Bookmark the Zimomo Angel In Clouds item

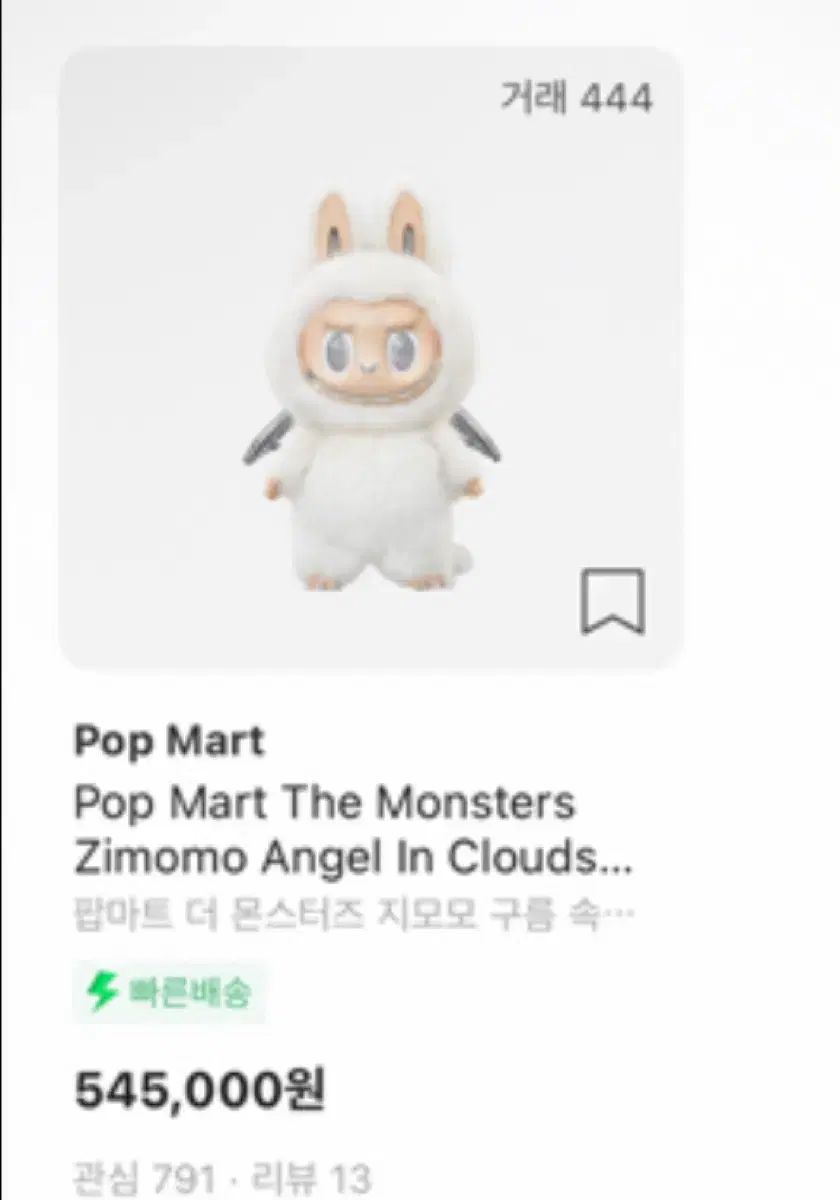pos(612,602)
